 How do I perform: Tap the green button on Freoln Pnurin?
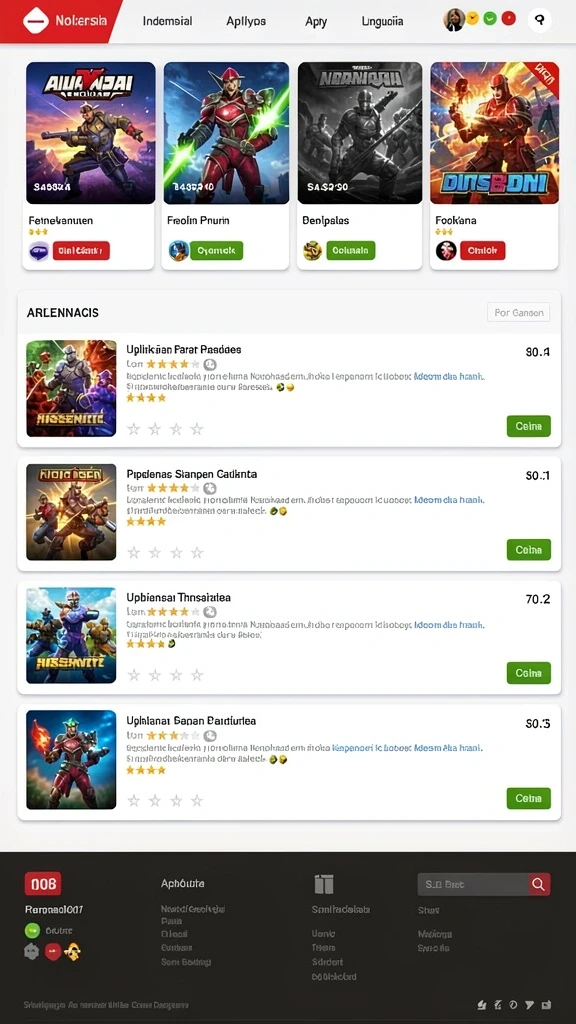216,251
